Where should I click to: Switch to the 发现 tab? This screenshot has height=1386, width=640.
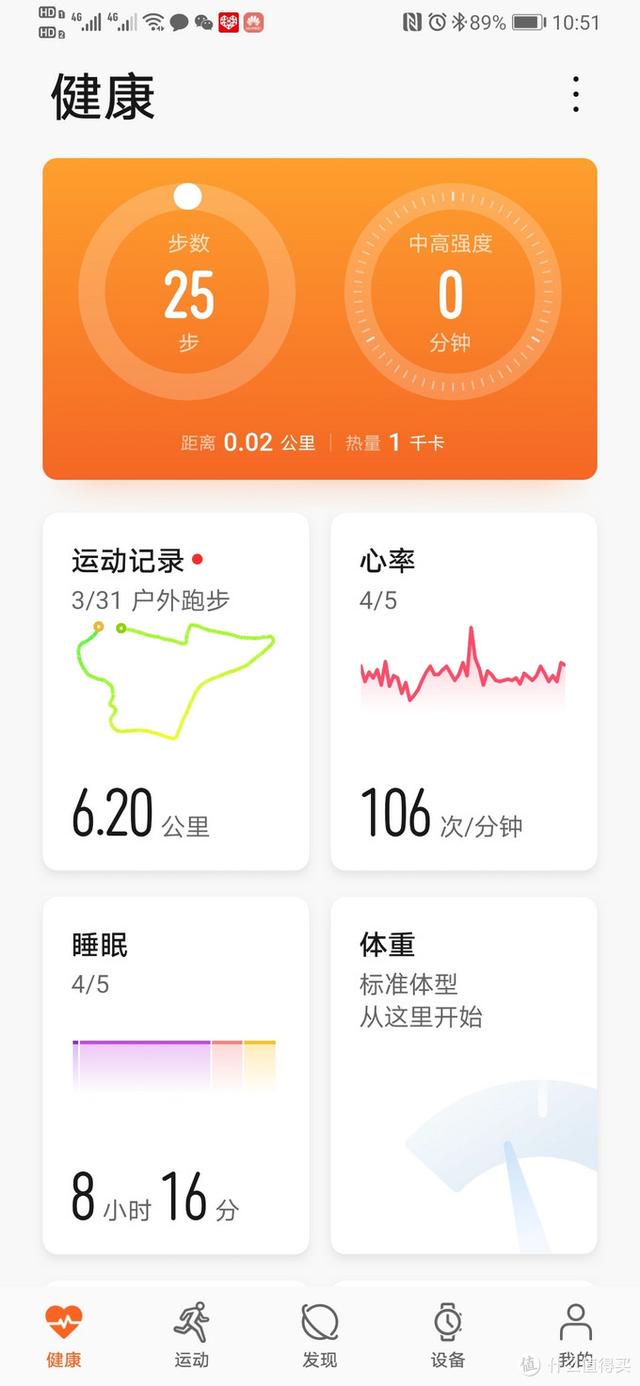coord(320,1335)
